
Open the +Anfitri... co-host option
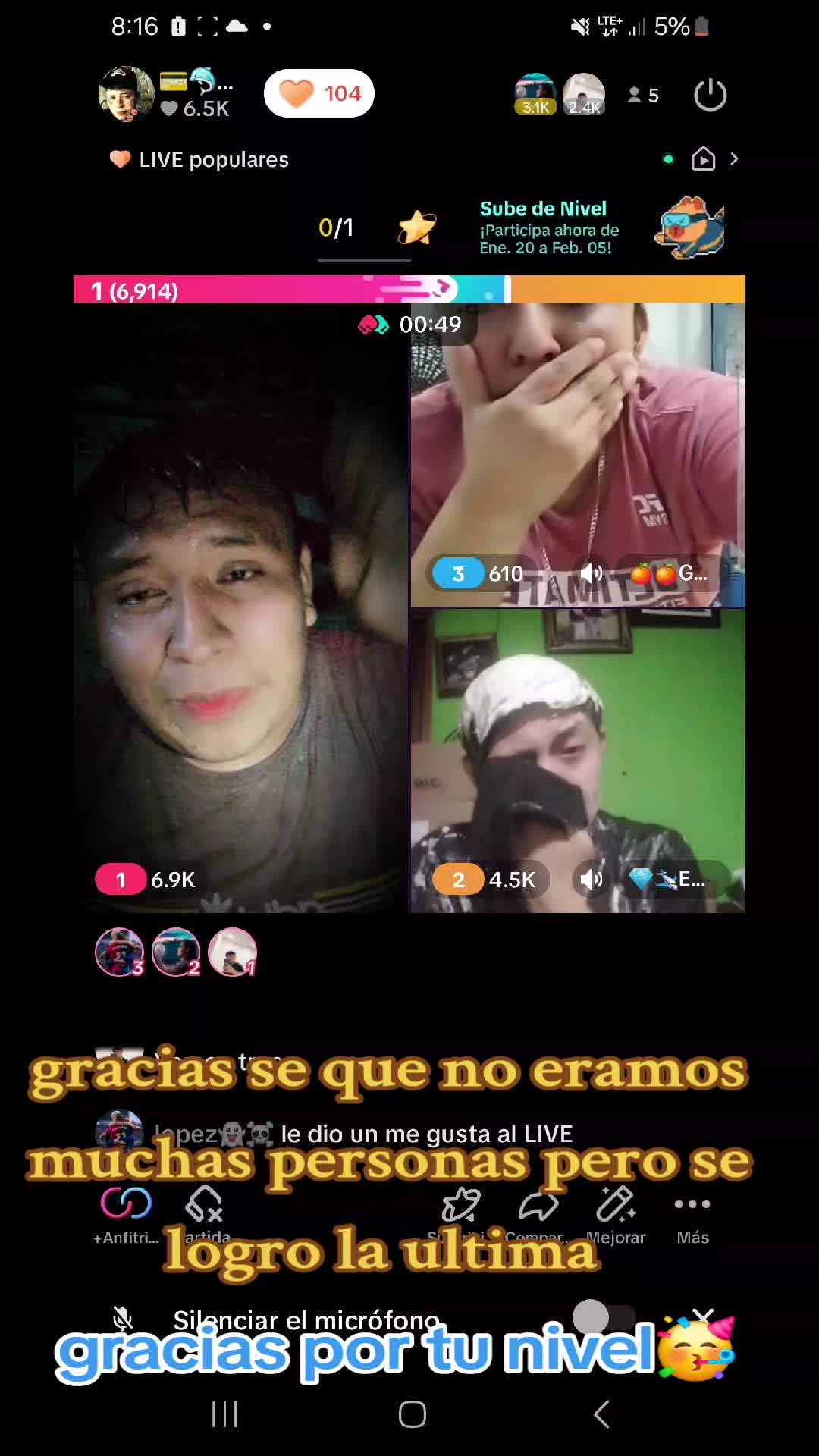[x=126, y=1213]
